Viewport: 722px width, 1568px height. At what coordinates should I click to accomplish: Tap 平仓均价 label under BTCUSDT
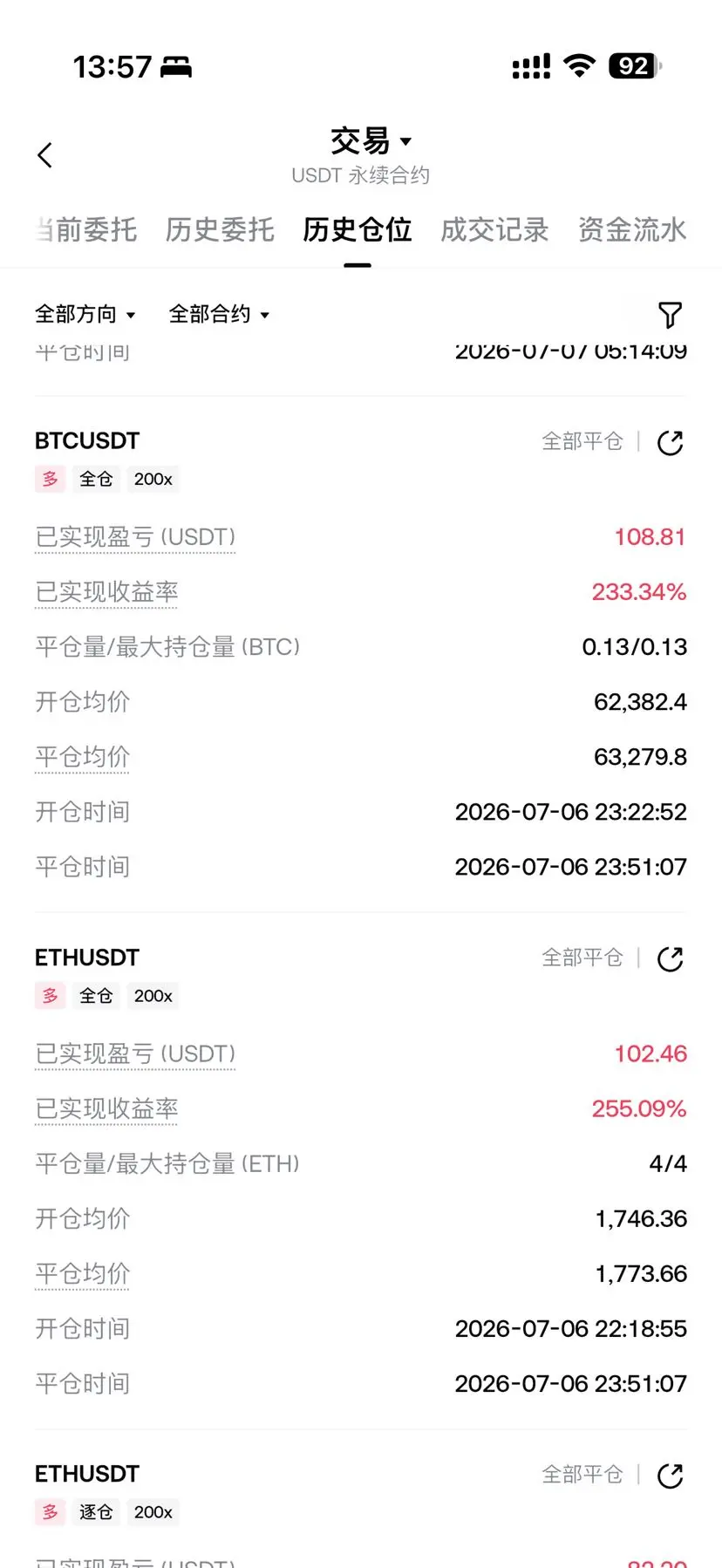pyautogui.click(x=82, y=757)
